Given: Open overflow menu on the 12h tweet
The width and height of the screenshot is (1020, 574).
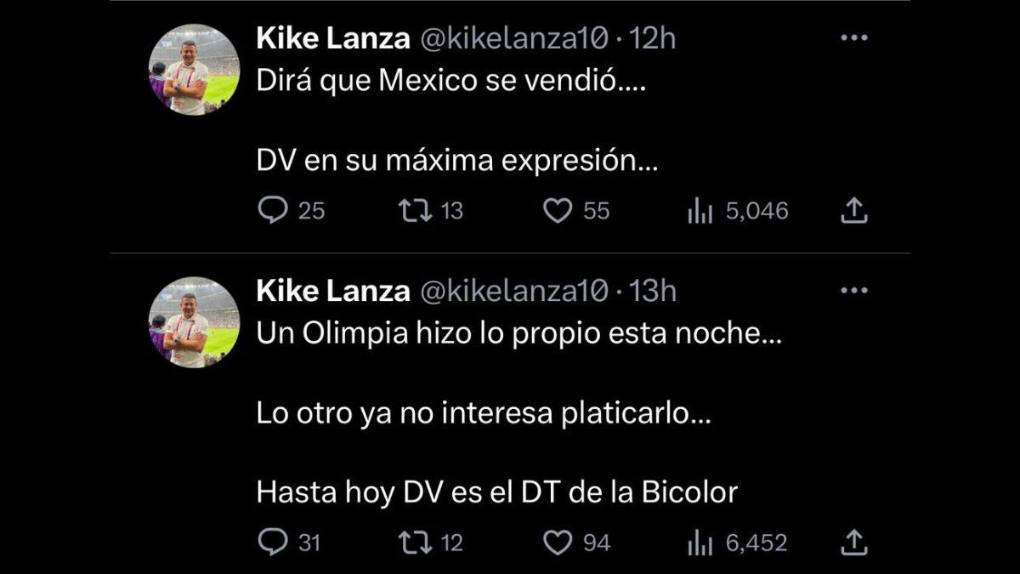Looking at the screenshot, I should click(x=853, y=38).
